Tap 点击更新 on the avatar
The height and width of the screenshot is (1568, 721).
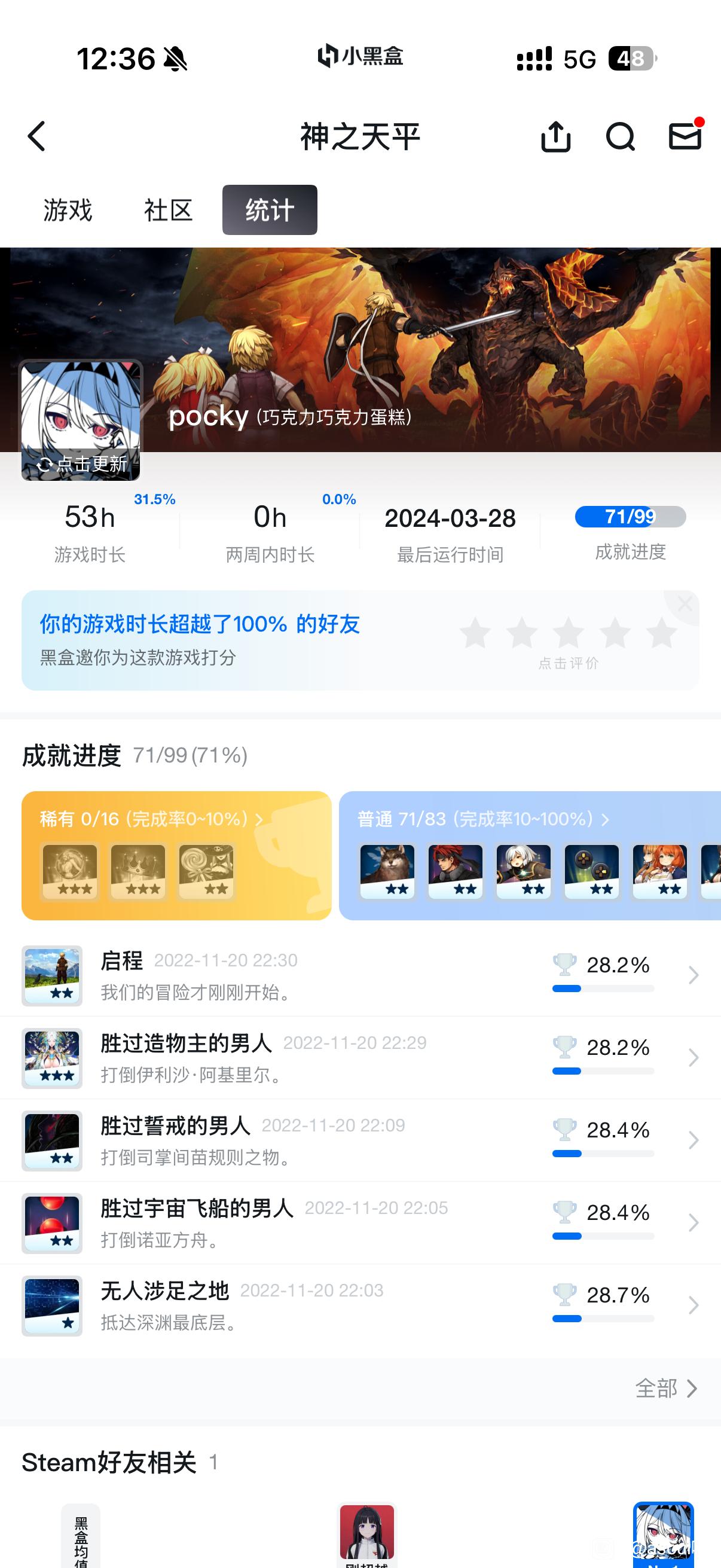click(x=81, y=465)
